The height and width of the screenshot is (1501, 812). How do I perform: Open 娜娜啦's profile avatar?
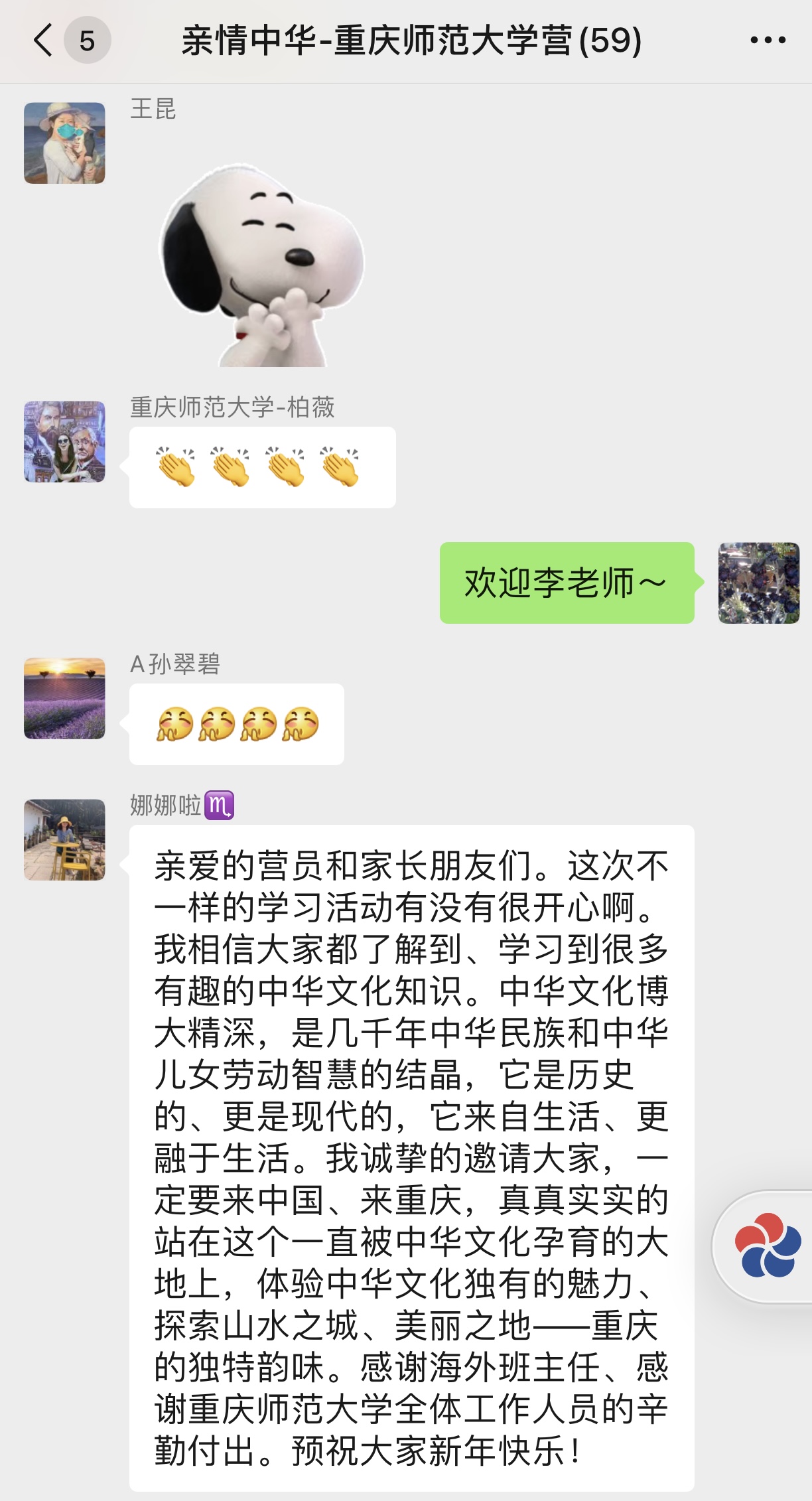coord(64,839)
